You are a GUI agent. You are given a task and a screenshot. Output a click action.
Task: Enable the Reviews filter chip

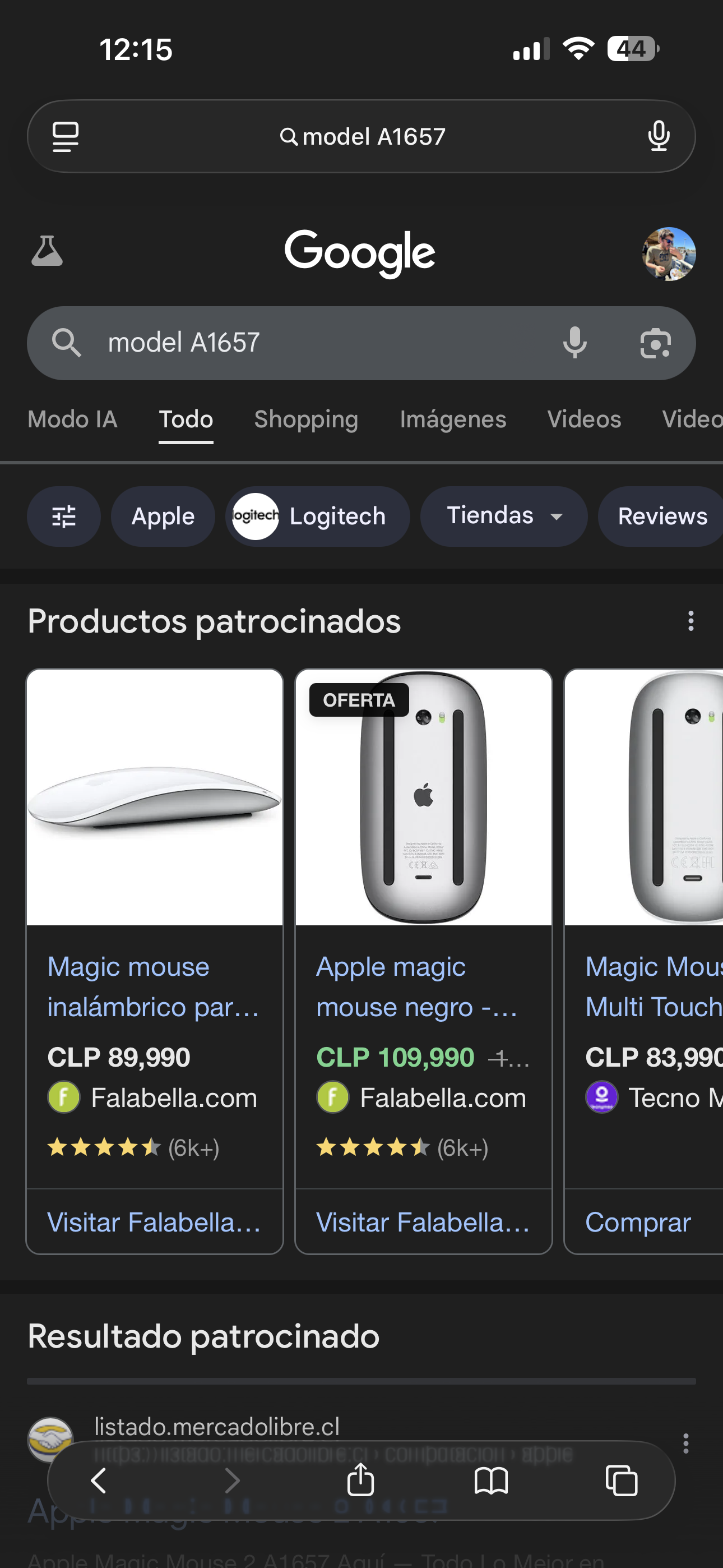click(661, 516)
